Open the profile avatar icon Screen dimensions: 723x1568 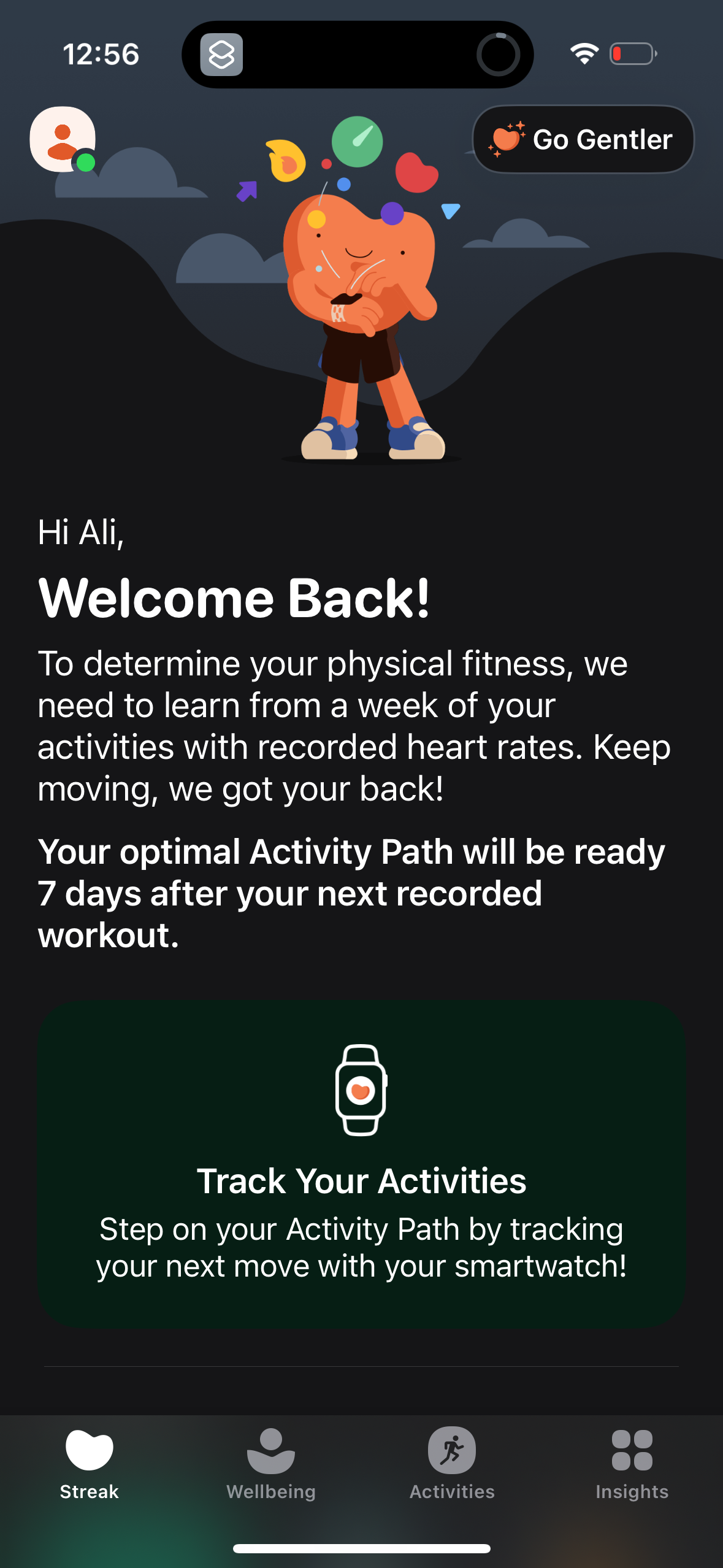[x=63, y=139]
